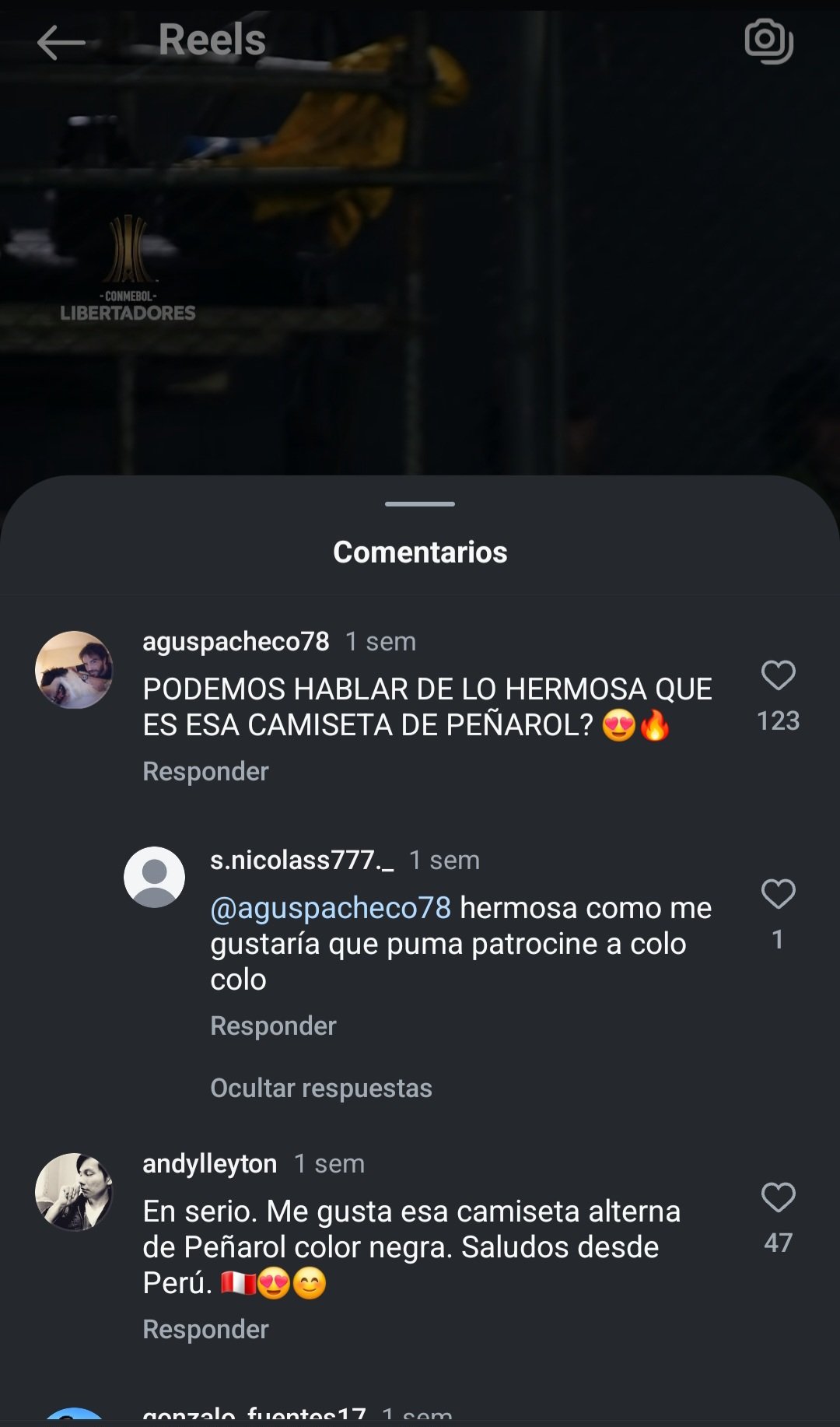Like aguspacheco78's comment
Viewport: 840px width, 1427px height.
click(778, 675)
